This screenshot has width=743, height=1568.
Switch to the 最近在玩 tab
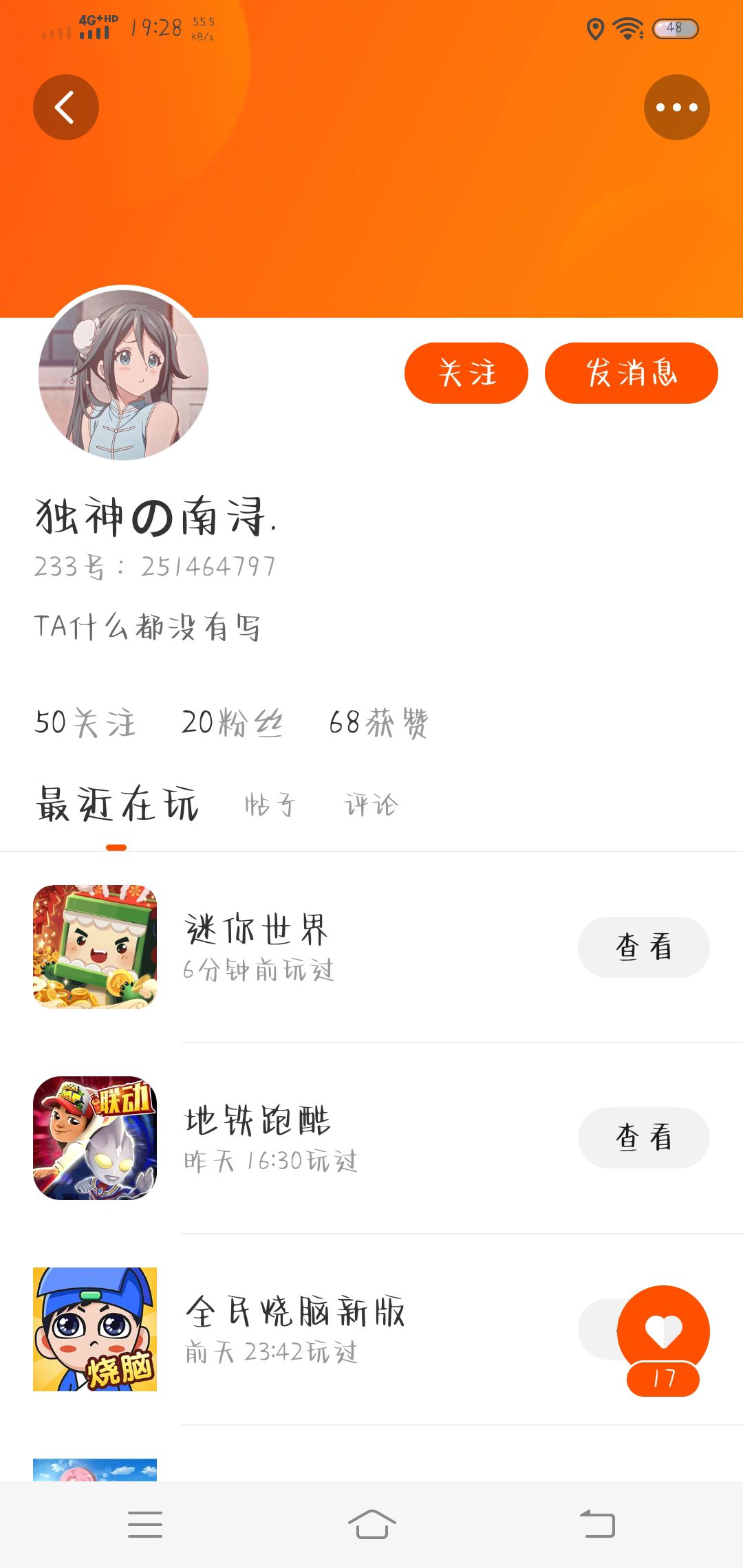click(117, 805)
